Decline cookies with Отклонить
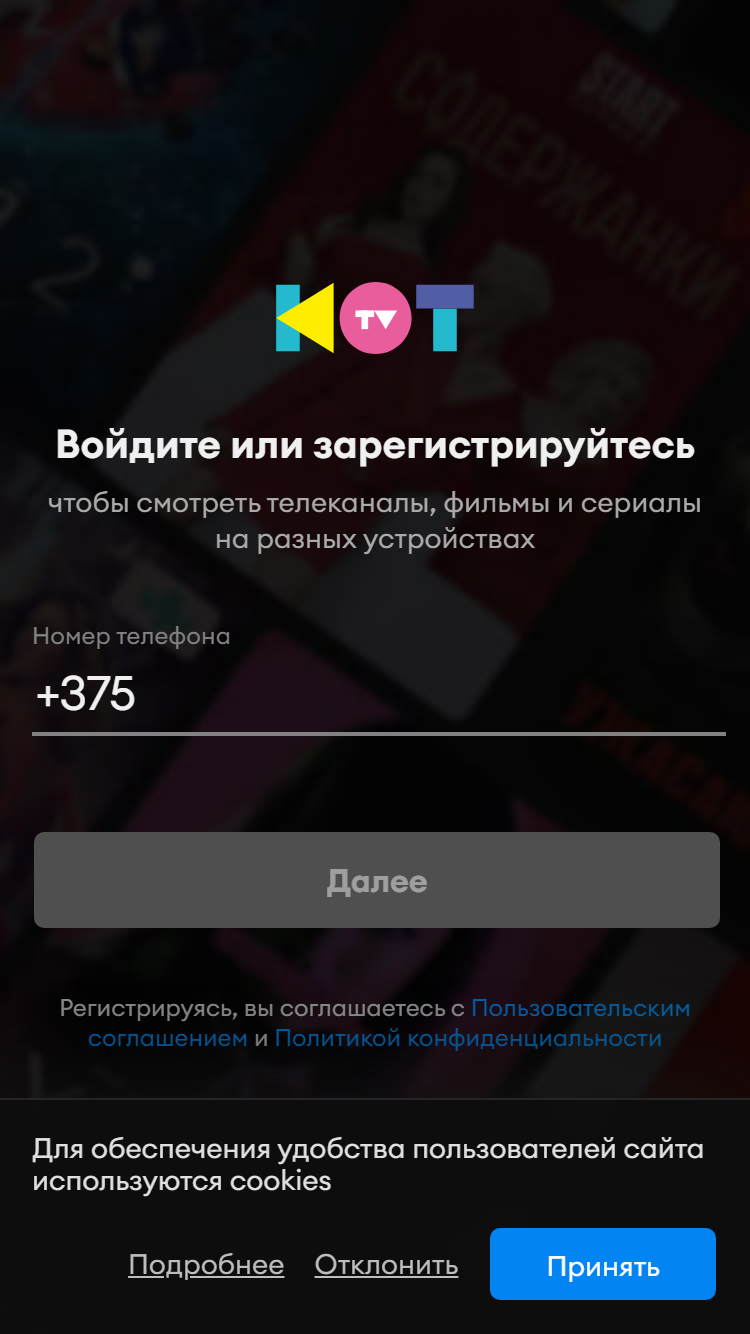Image resolution: width=750 pixels, height=1334 pixels. (x=386, y=1265)
